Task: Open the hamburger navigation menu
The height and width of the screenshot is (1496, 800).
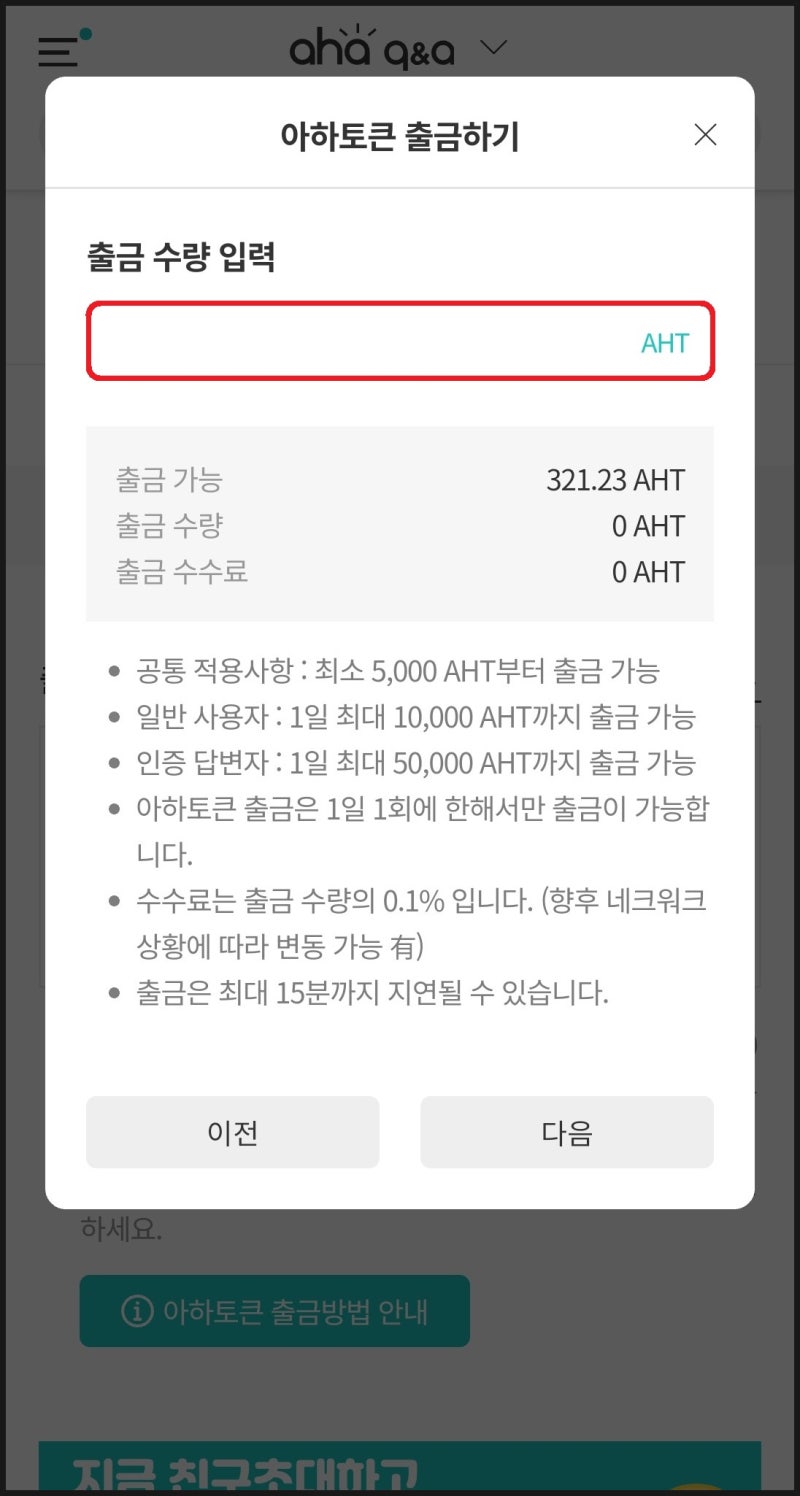Action: [x=57, y=52]
